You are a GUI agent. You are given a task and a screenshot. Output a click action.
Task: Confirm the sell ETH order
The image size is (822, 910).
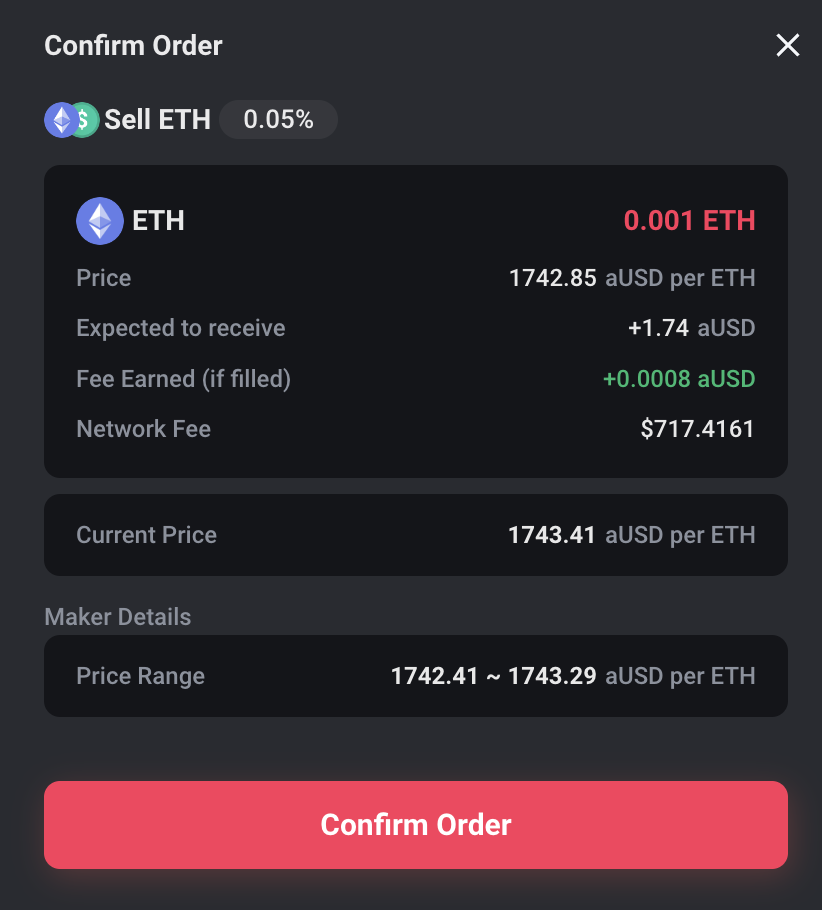pyautogui.click(x=415, y=824)
